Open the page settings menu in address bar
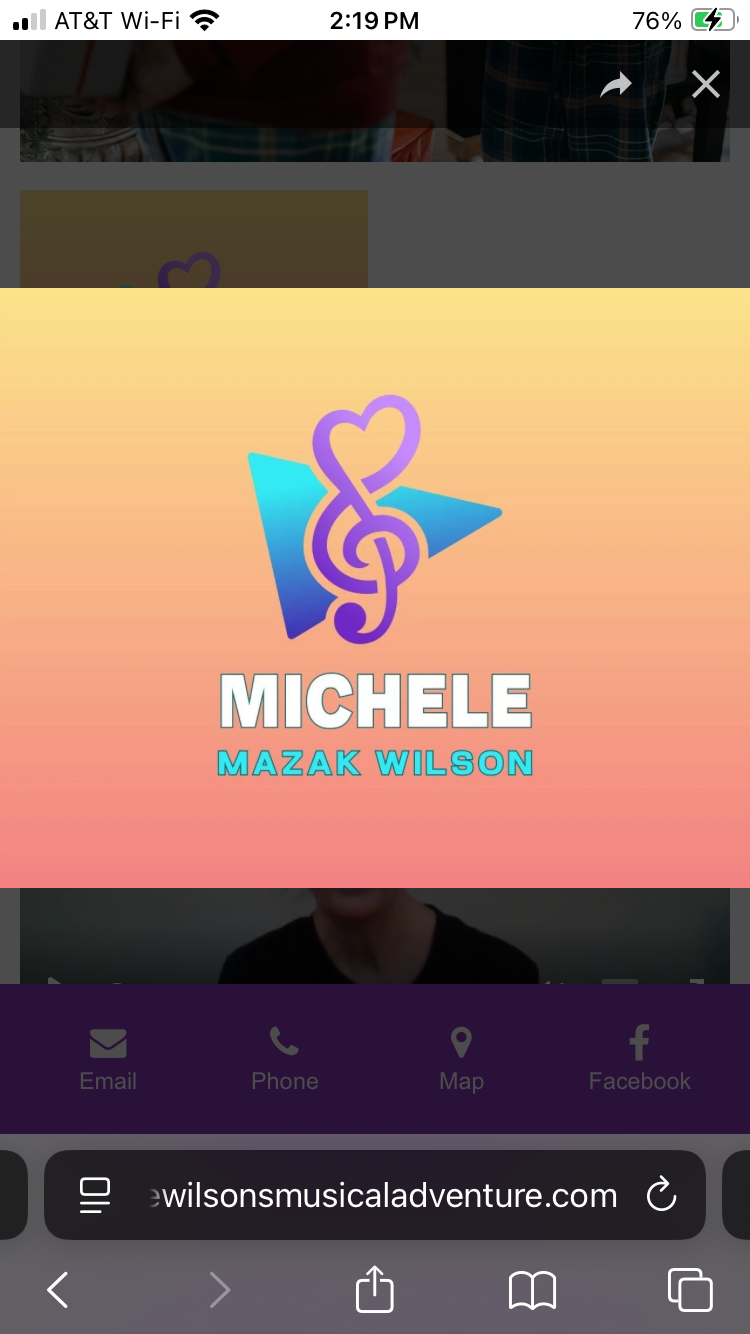 click(94, 1195)
